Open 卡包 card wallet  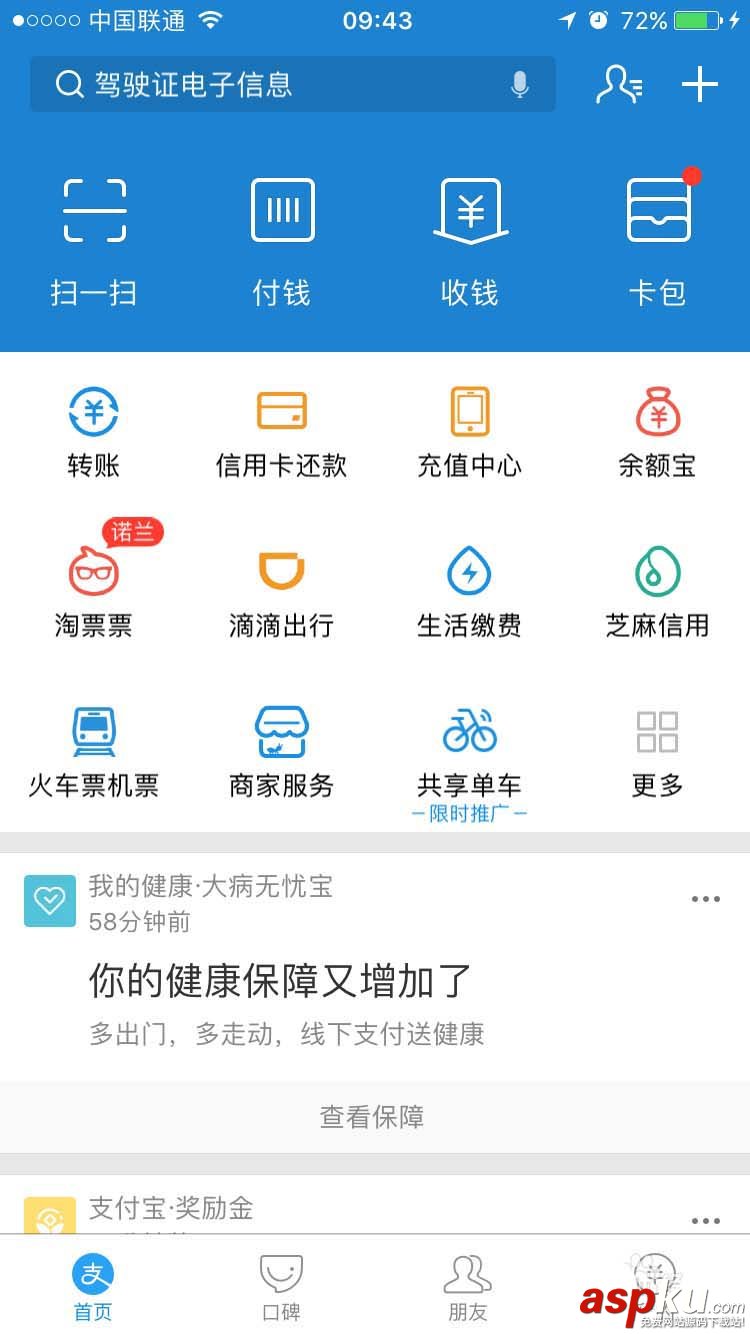657,240
